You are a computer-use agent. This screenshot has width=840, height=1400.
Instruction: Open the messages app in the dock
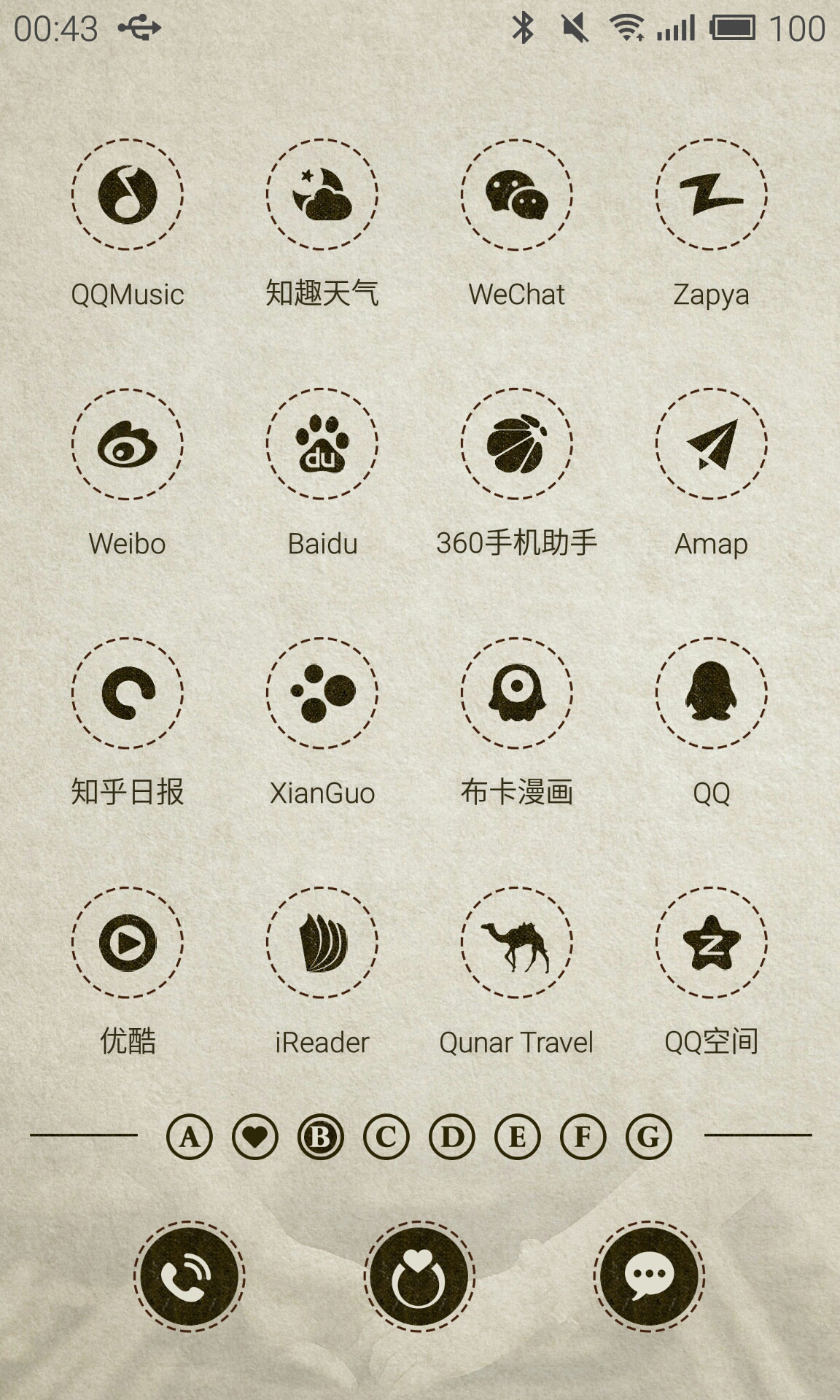click(648, 1277)
